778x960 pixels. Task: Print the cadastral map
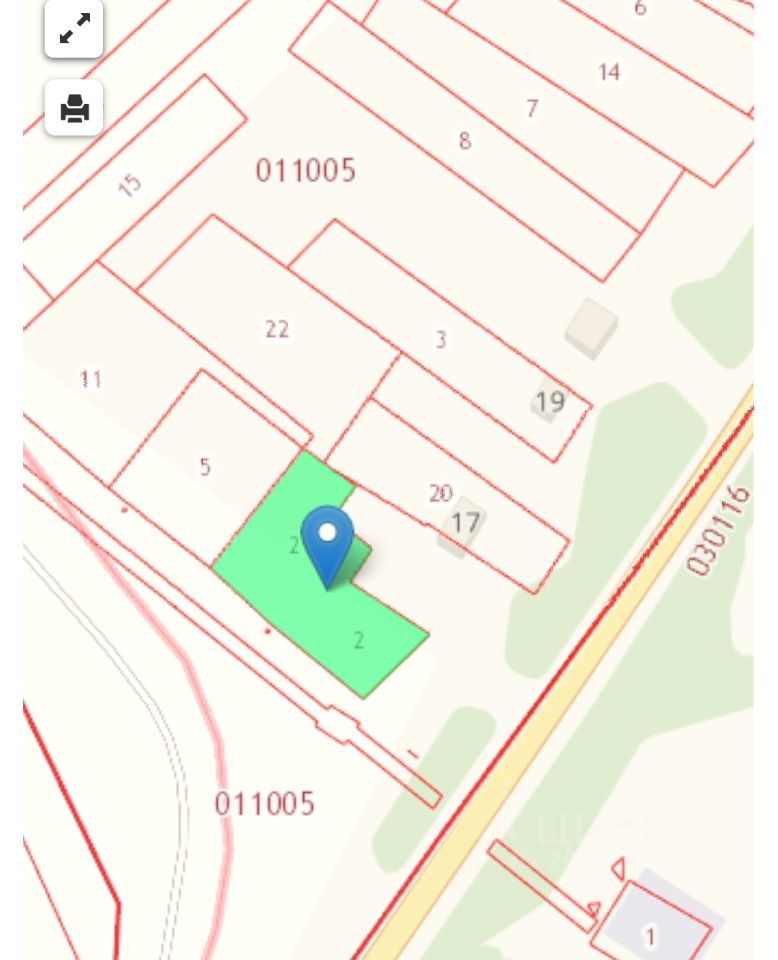[74, 108]
